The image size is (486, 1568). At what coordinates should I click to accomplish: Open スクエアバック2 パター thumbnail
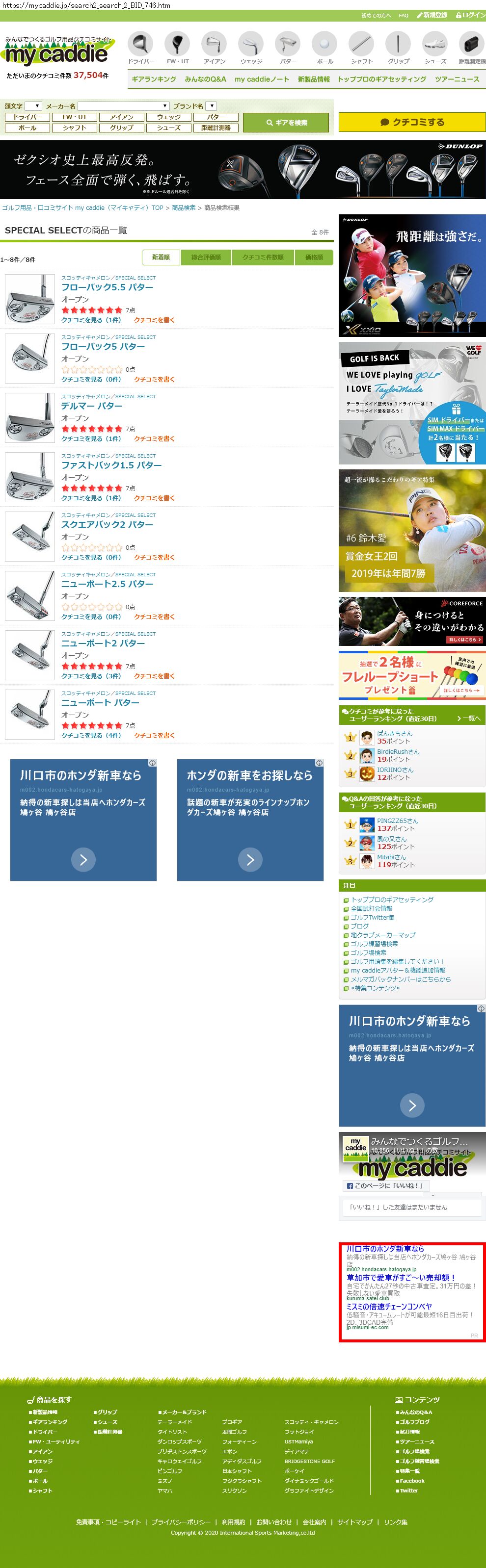30,536
